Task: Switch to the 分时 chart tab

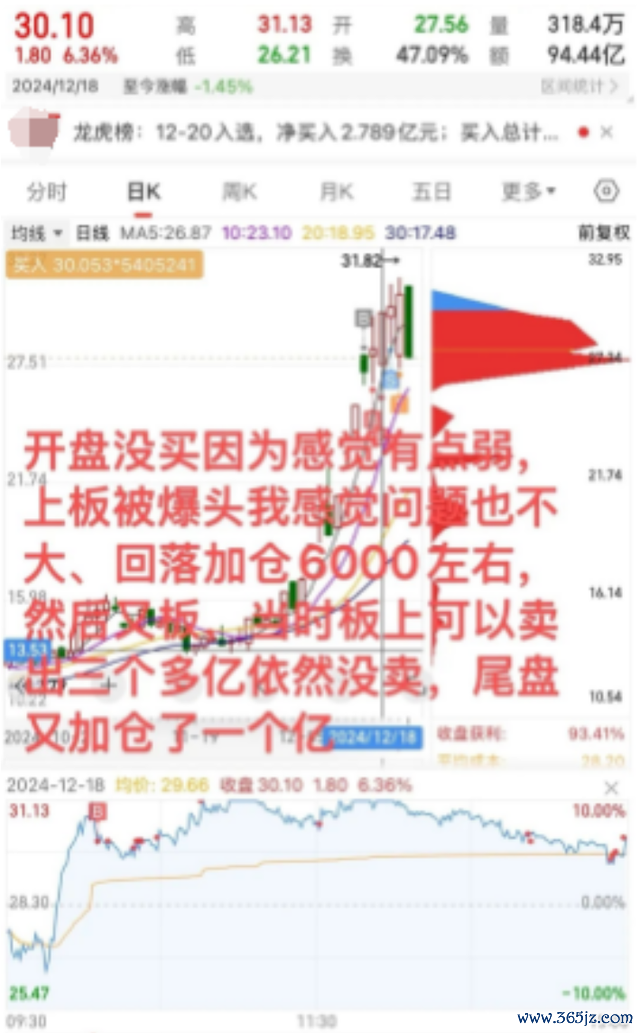Action: point(46,192)
